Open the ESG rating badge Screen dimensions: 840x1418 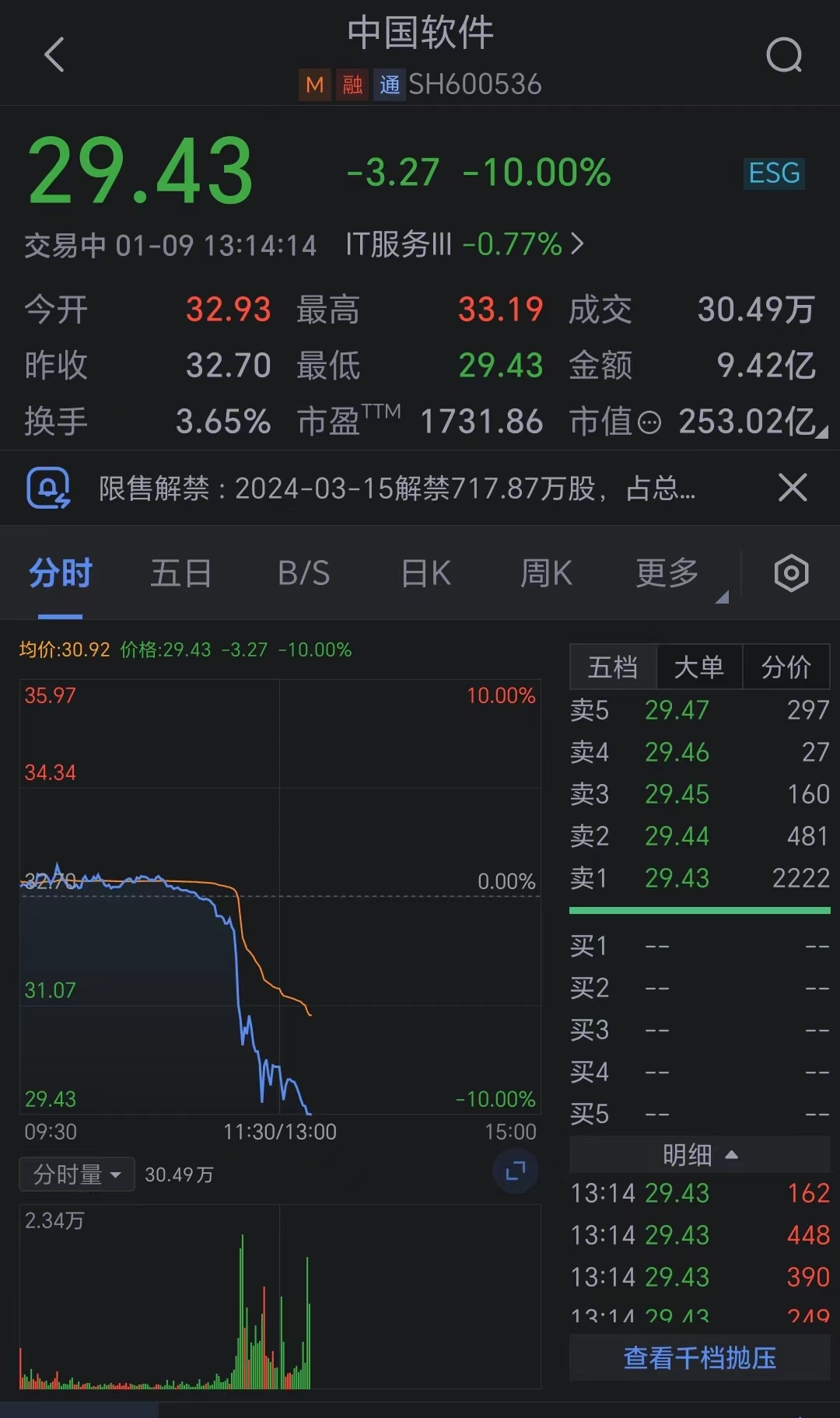click(773, 173)
